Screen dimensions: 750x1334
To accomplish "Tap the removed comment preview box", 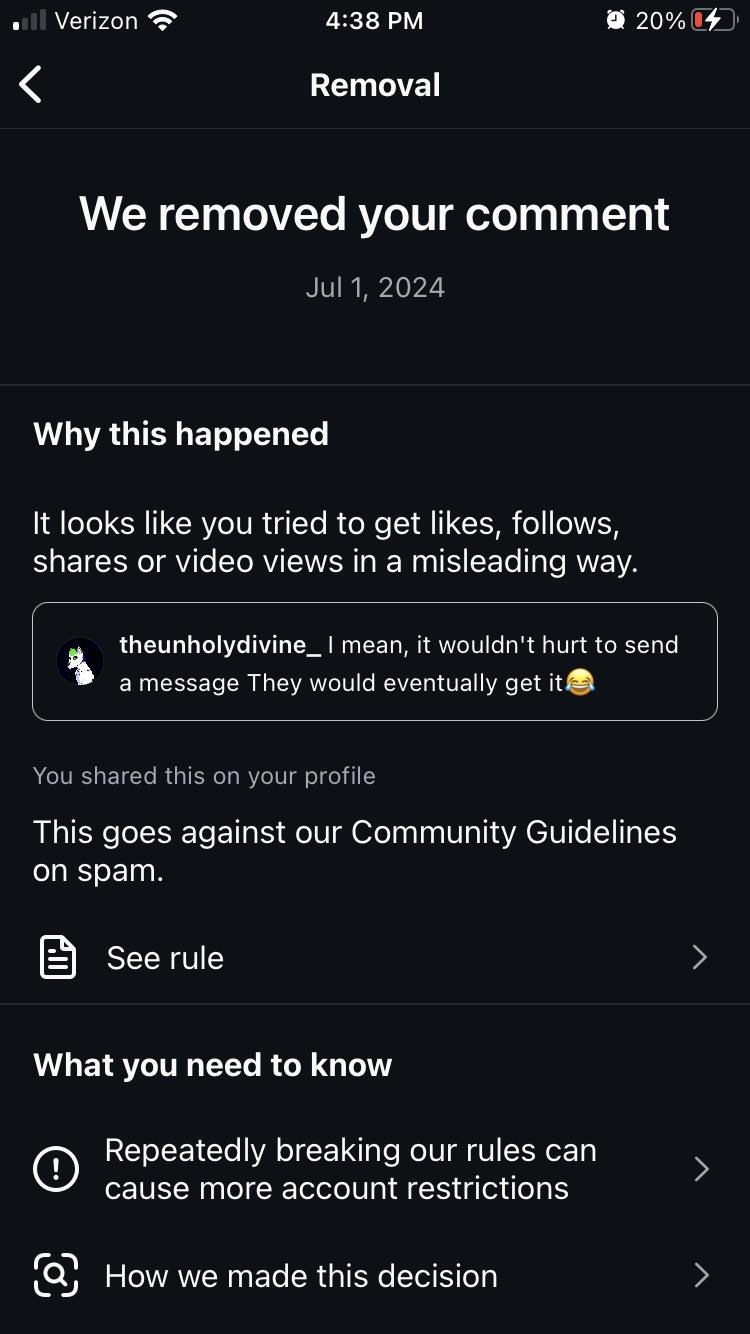I will 375,661.
